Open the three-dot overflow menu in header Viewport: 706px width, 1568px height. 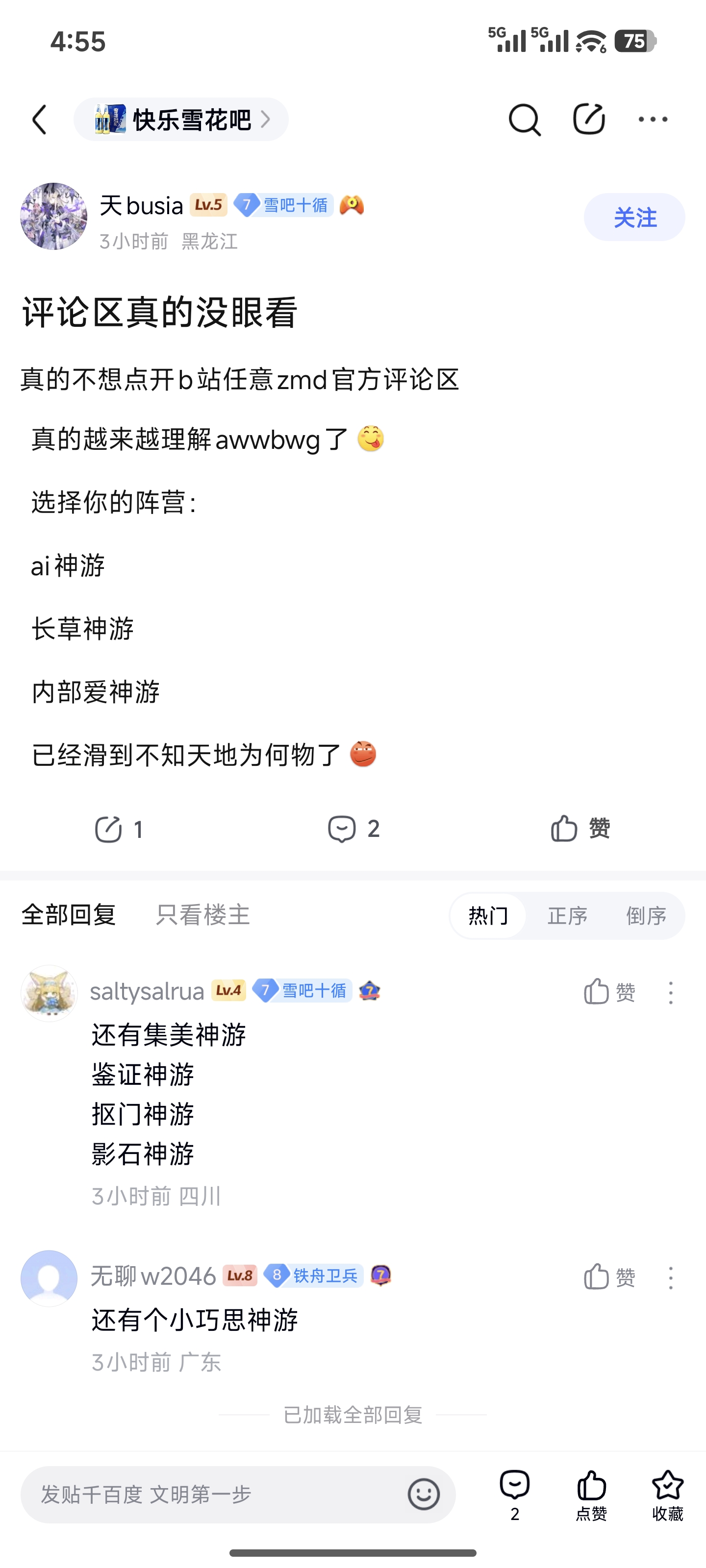[653, 119]
